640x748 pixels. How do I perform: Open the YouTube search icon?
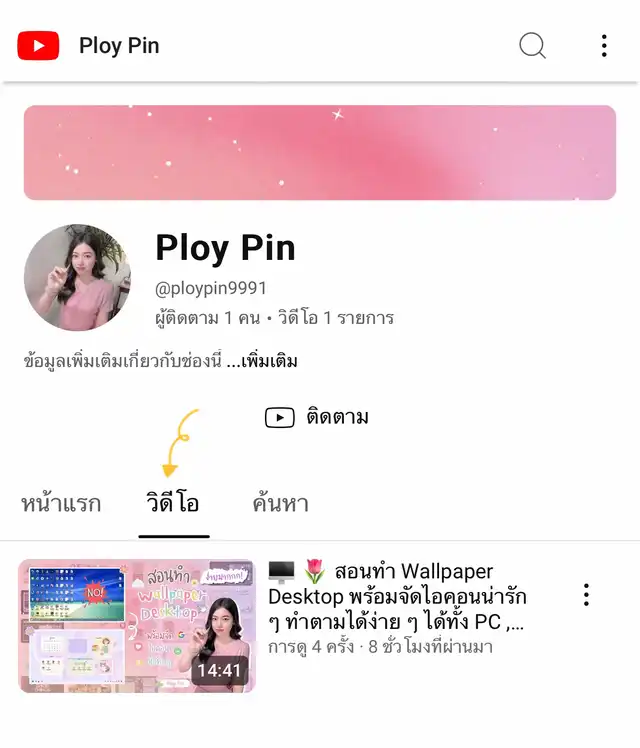[x=532, y=45]
